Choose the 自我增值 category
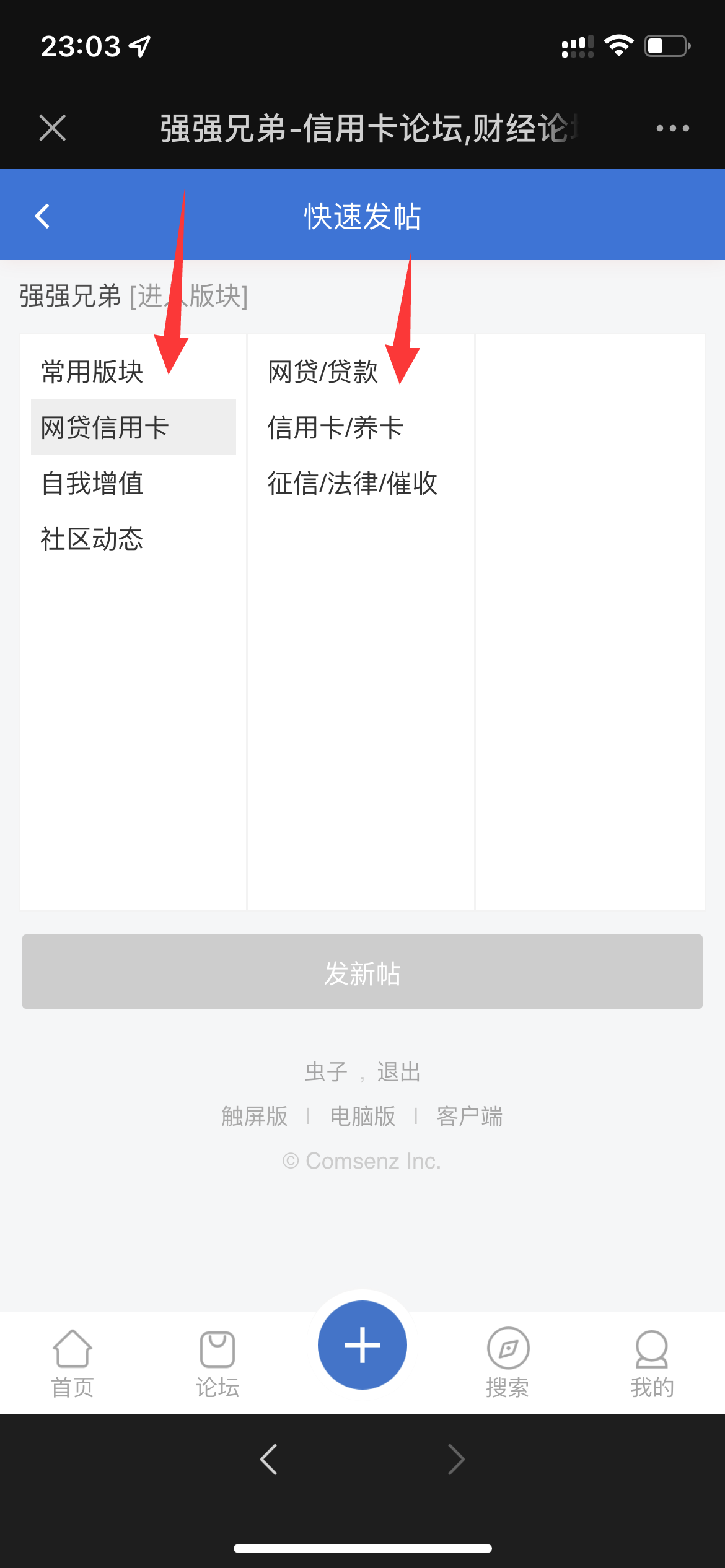Screen dimensions: 725x1568 92,483
